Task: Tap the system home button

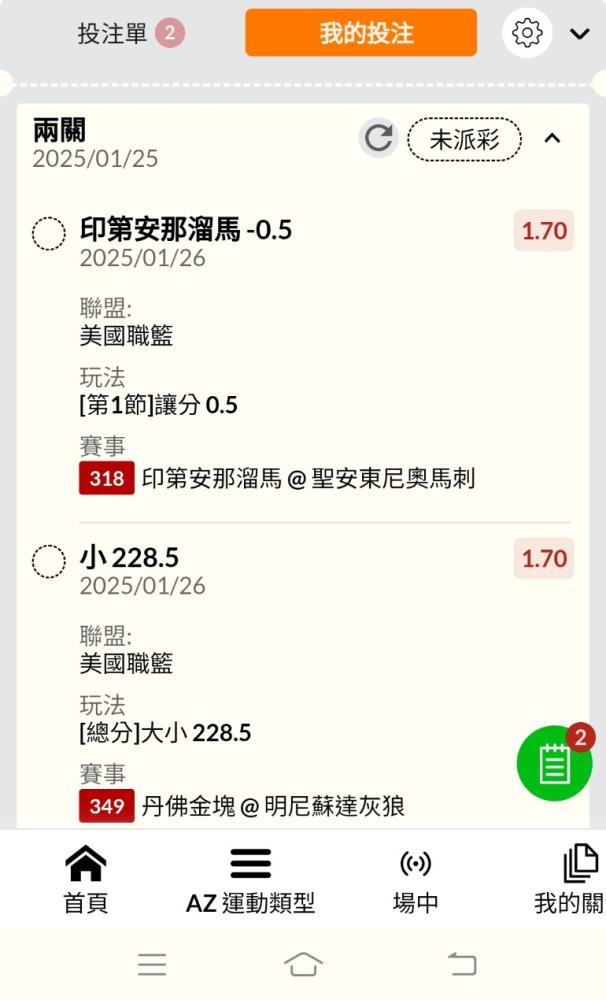Action: [304, 964]
